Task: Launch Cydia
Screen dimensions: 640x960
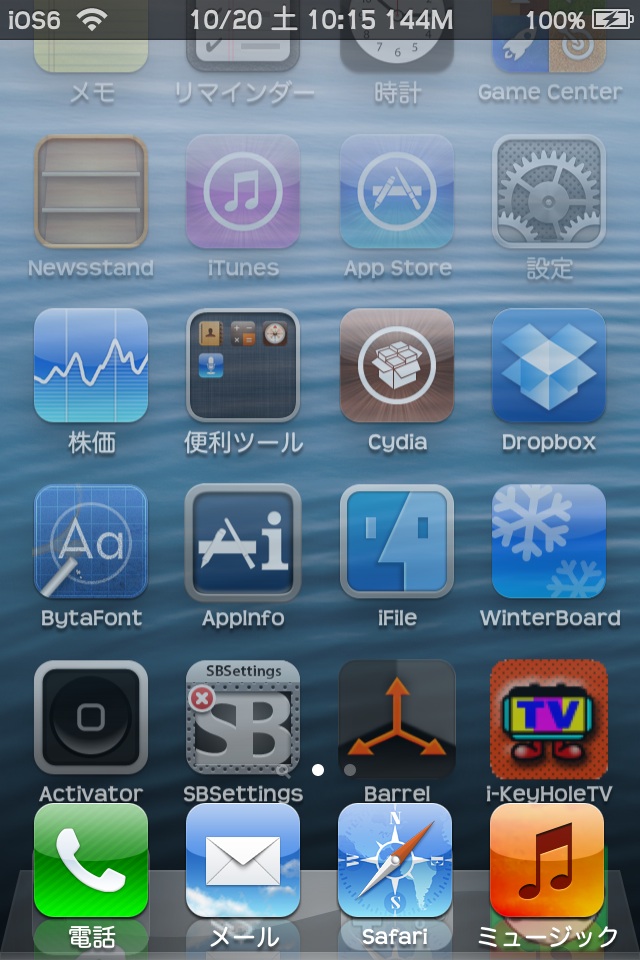Action: tap(397, 366)
